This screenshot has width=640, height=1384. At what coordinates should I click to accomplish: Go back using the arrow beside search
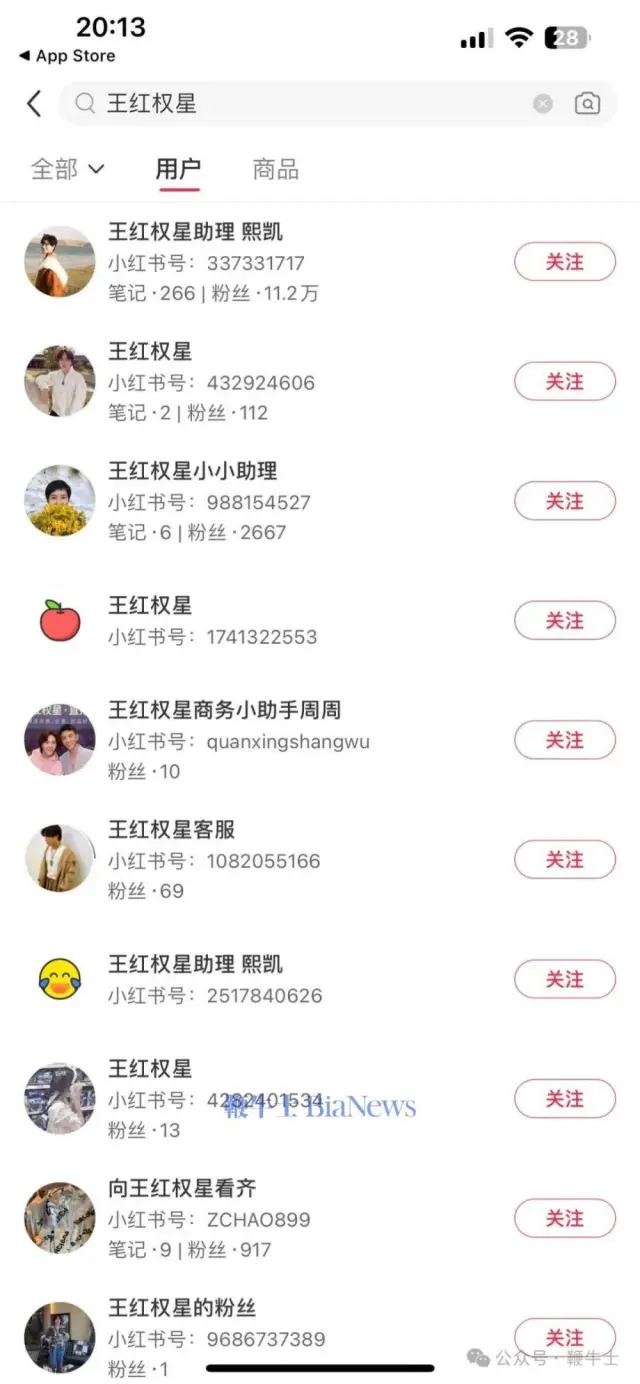click(x=34, y=103)
